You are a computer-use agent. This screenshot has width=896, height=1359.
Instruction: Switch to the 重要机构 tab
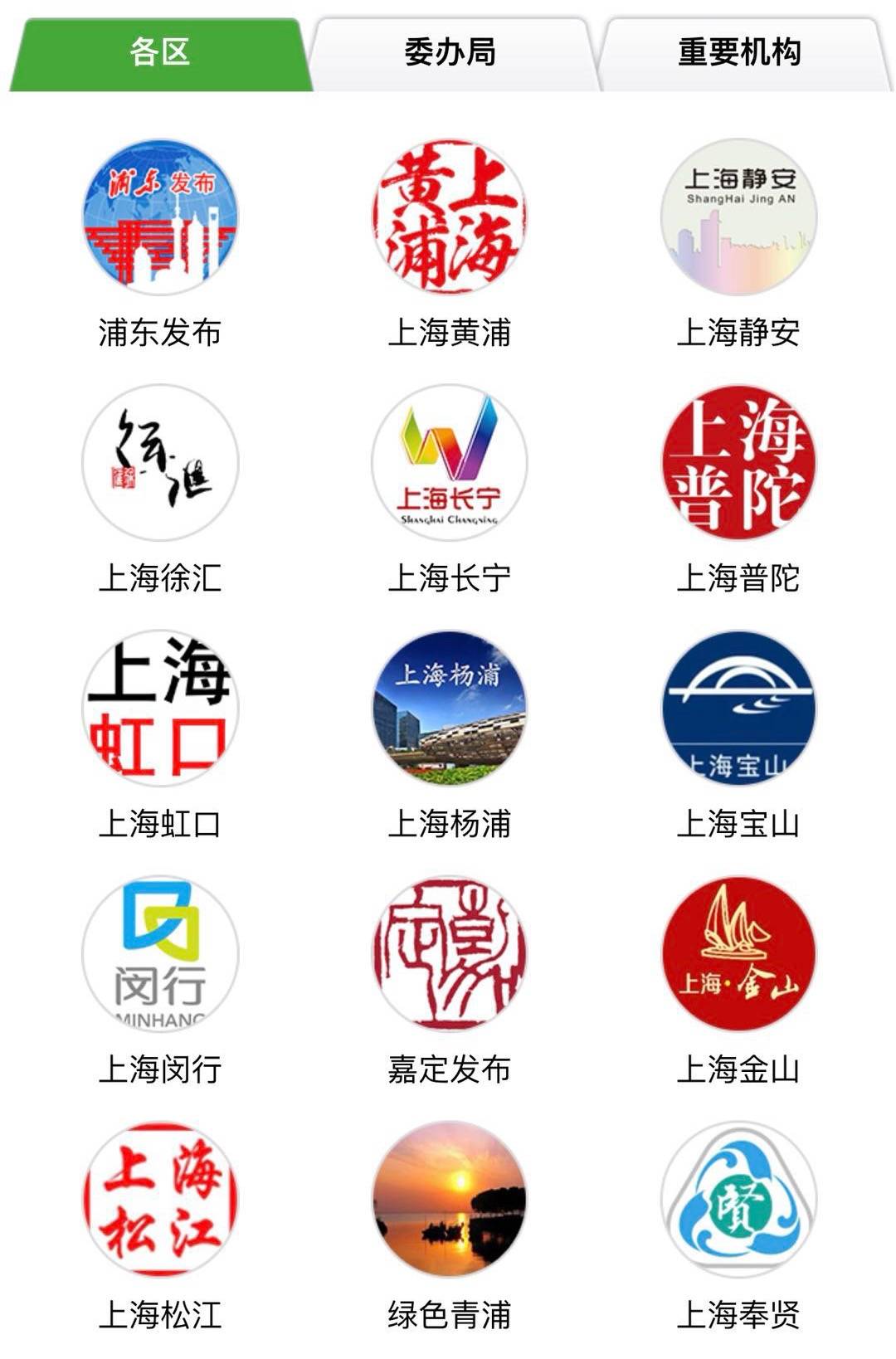[x=739, y=53]
